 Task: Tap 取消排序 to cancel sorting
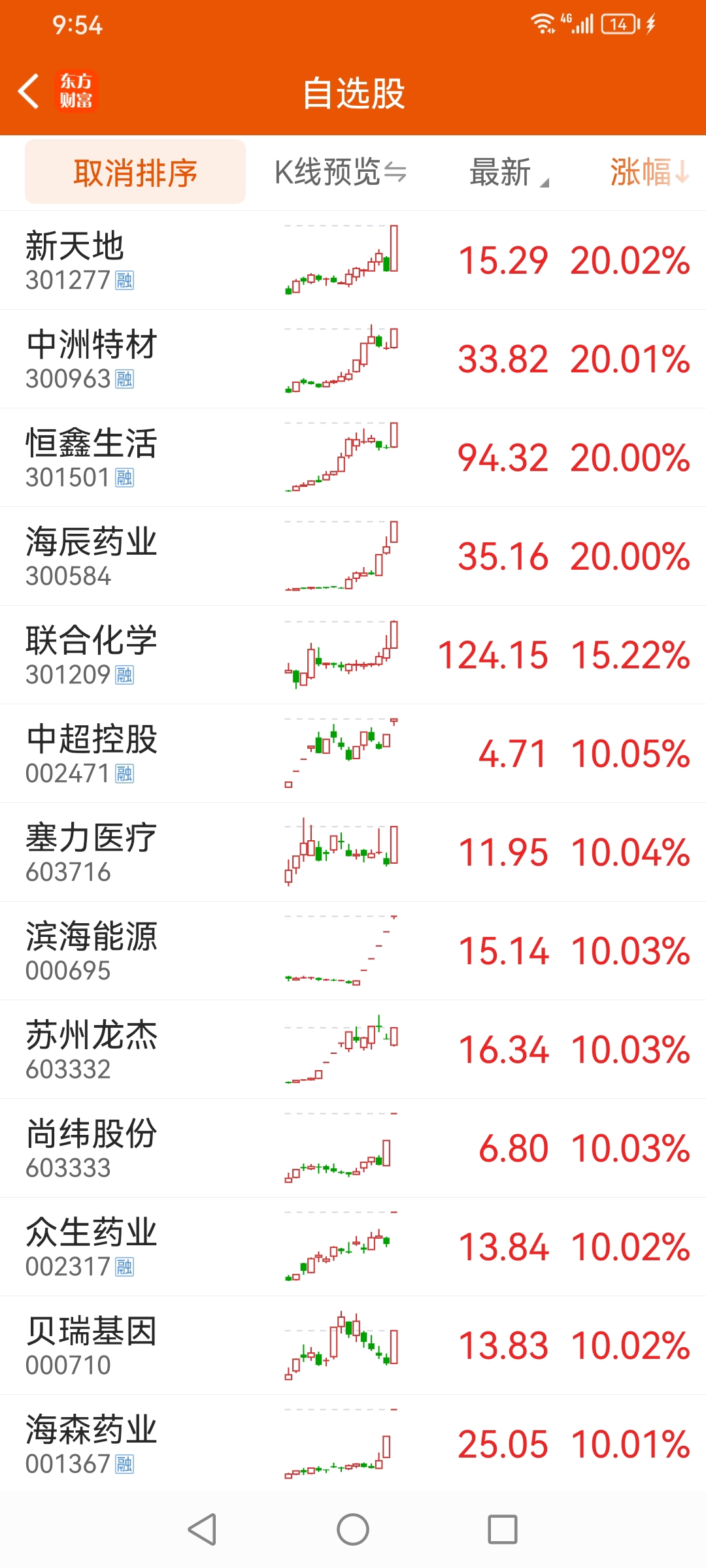135,172
